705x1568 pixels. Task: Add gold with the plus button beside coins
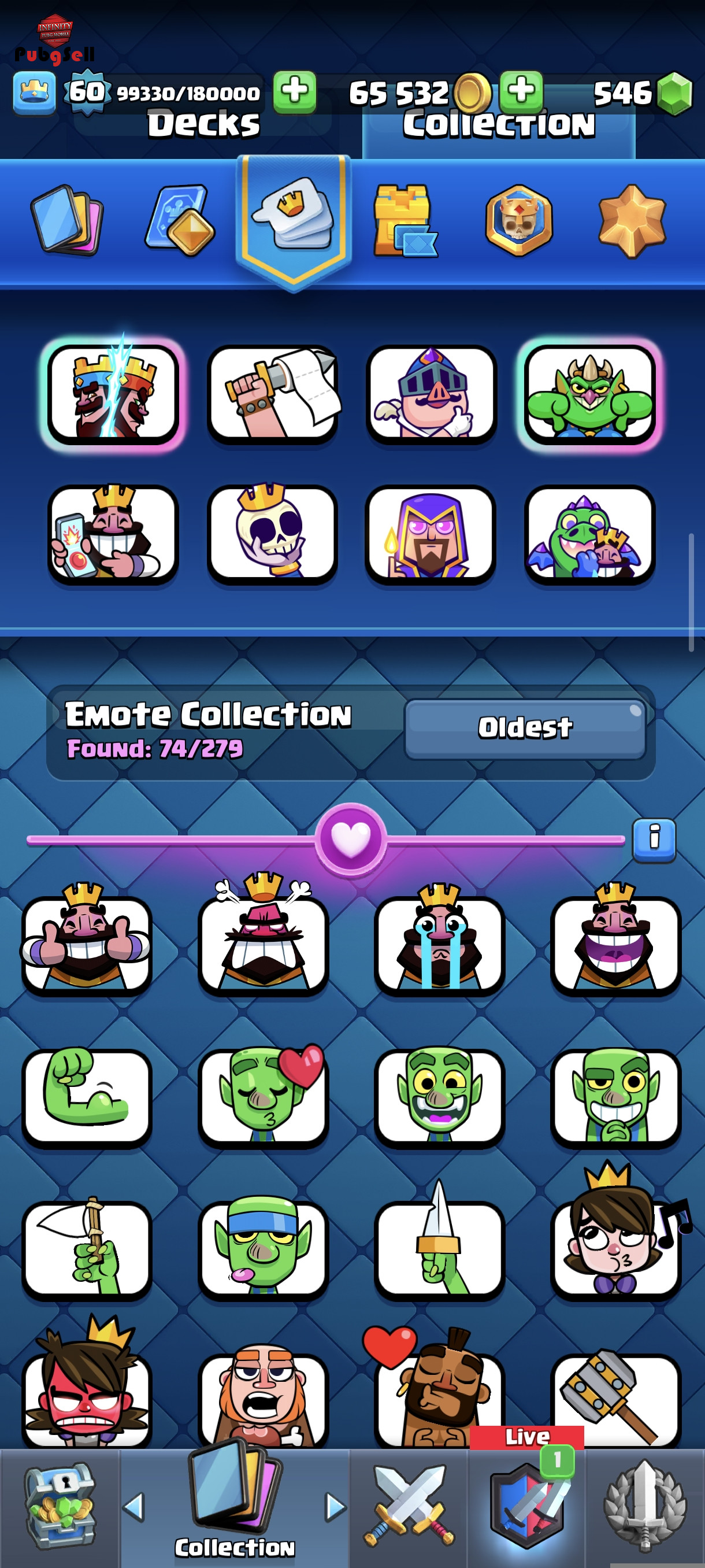tap(521, 92)
